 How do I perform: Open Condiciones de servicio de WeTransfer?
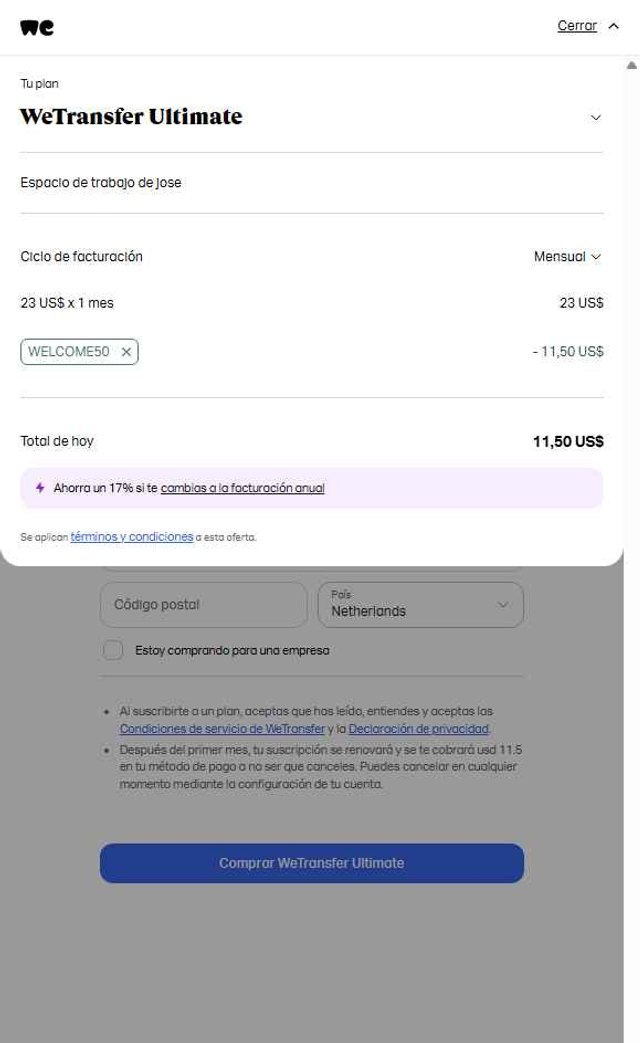click(x=222, y=729)
